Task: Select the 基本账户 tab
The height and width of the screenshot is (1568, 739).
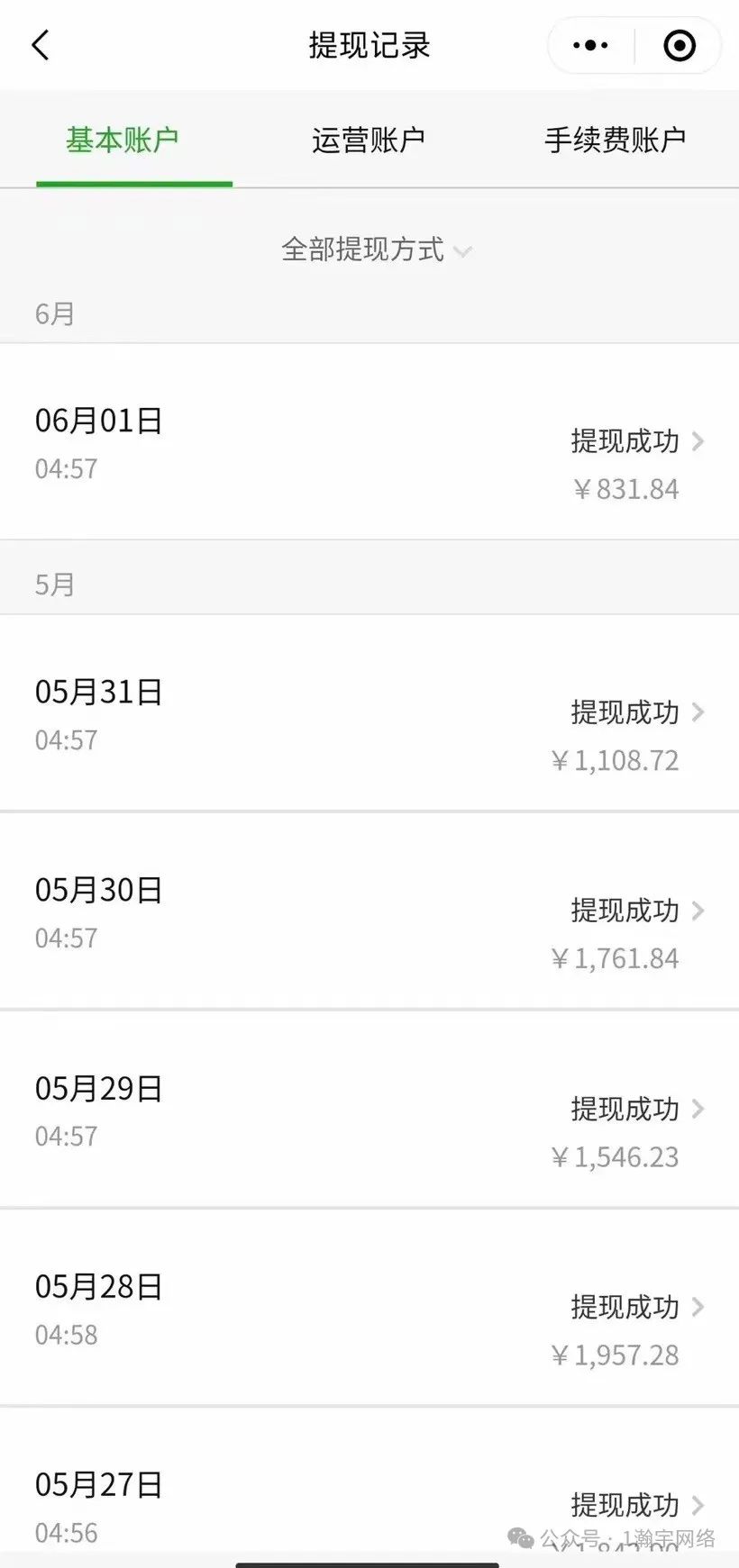Action: [123, 140]
